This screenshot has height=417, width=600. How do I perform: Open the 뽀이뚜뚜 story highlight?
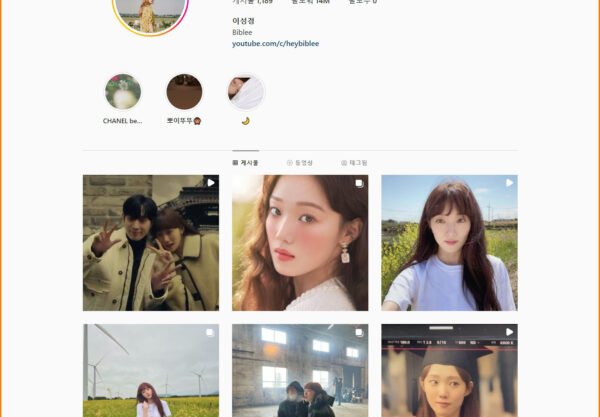[x=184, y=92]
